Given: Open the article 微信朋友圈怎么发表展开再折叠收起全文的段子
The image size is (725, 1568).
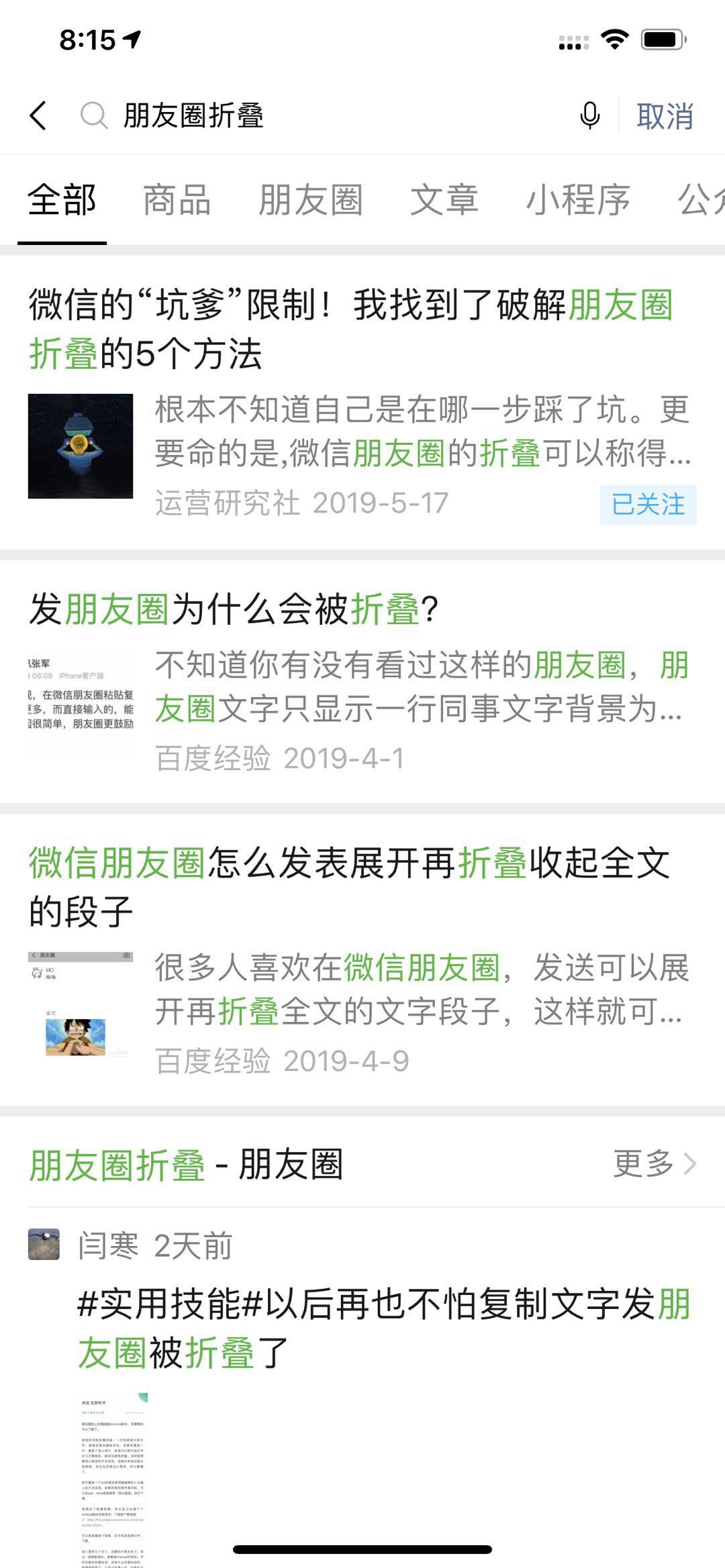Looking at the screenshot, I should pyautogui.click(x=349, y=886).
